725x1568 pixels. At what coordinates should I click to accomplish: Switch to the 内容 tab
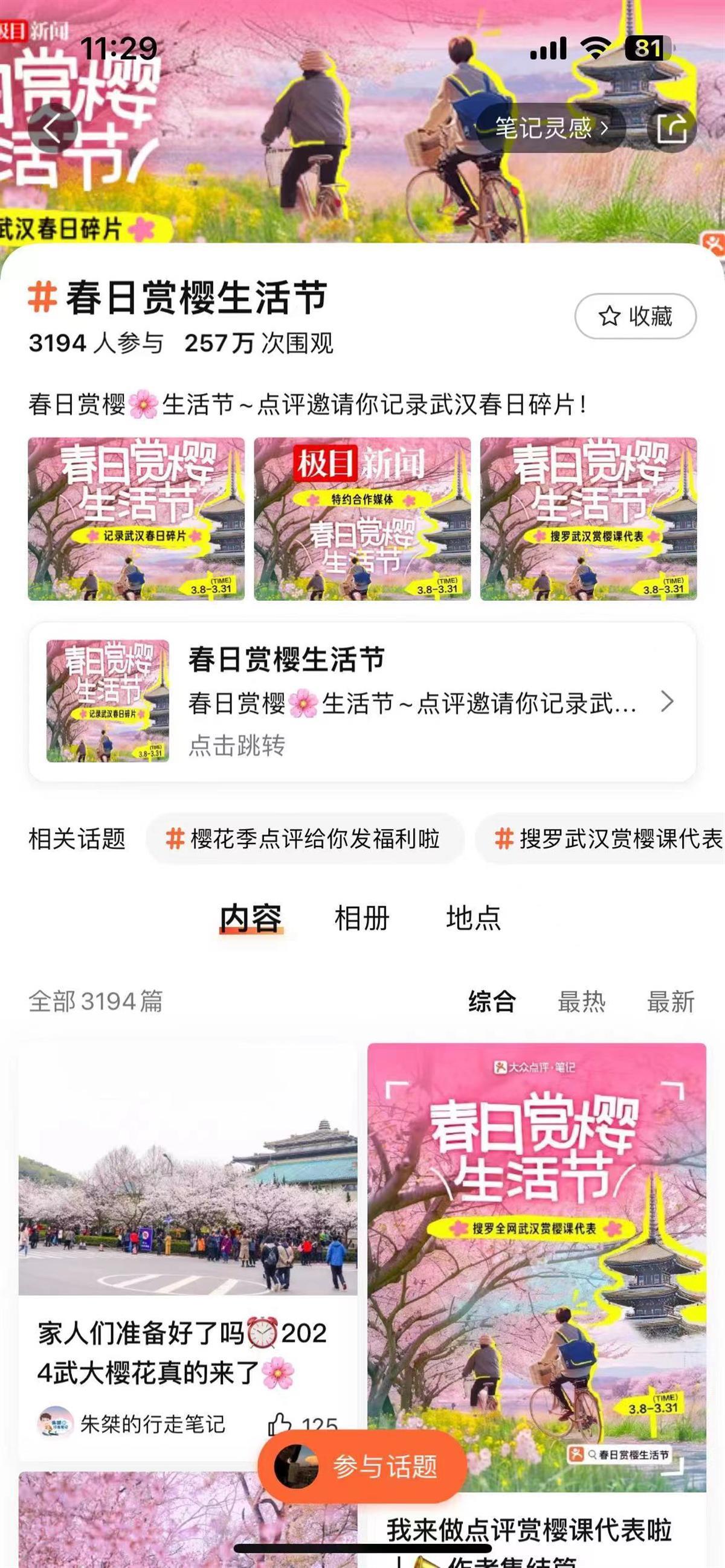click(x=250, y=918)
